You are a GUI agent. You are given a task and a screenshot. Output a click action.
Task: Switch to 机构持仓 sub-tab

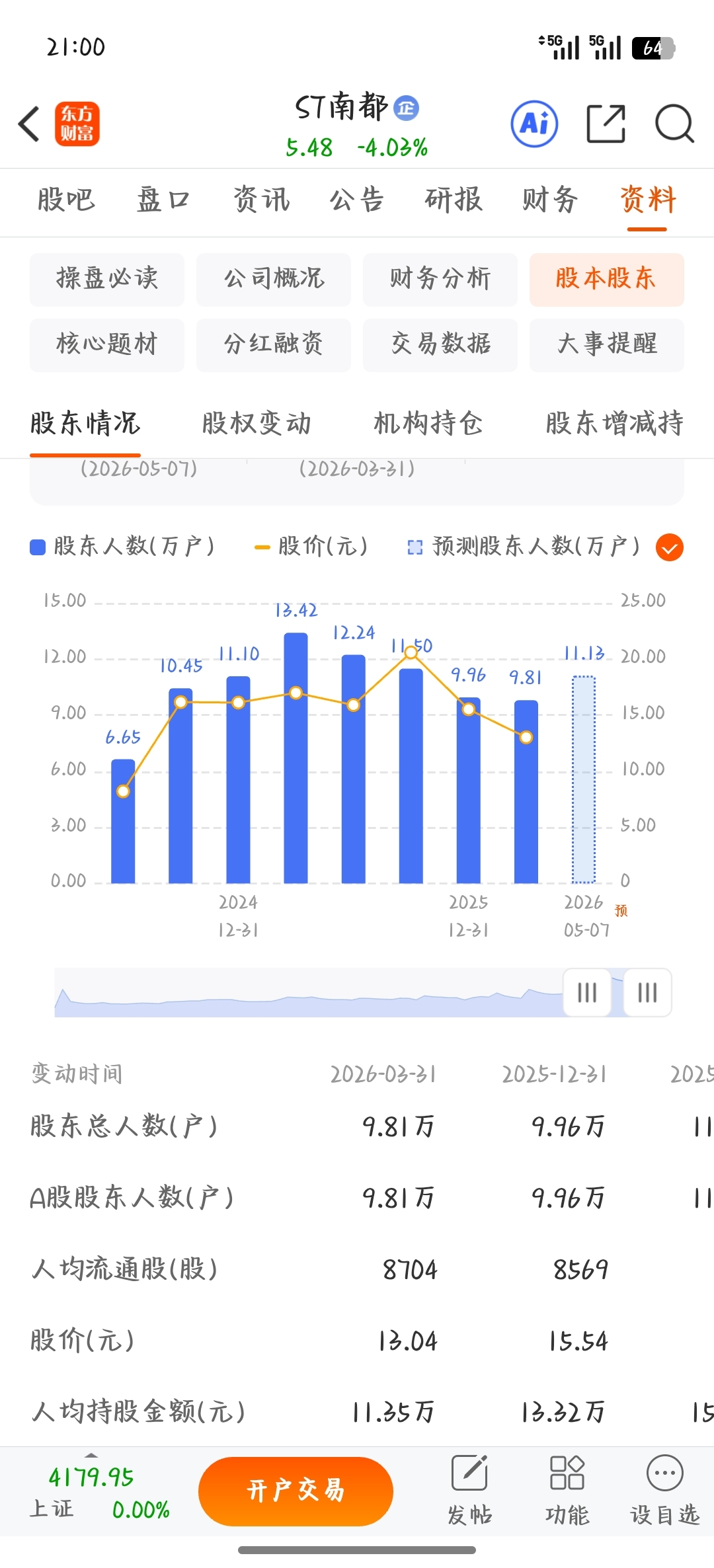(x=428, y=424)
